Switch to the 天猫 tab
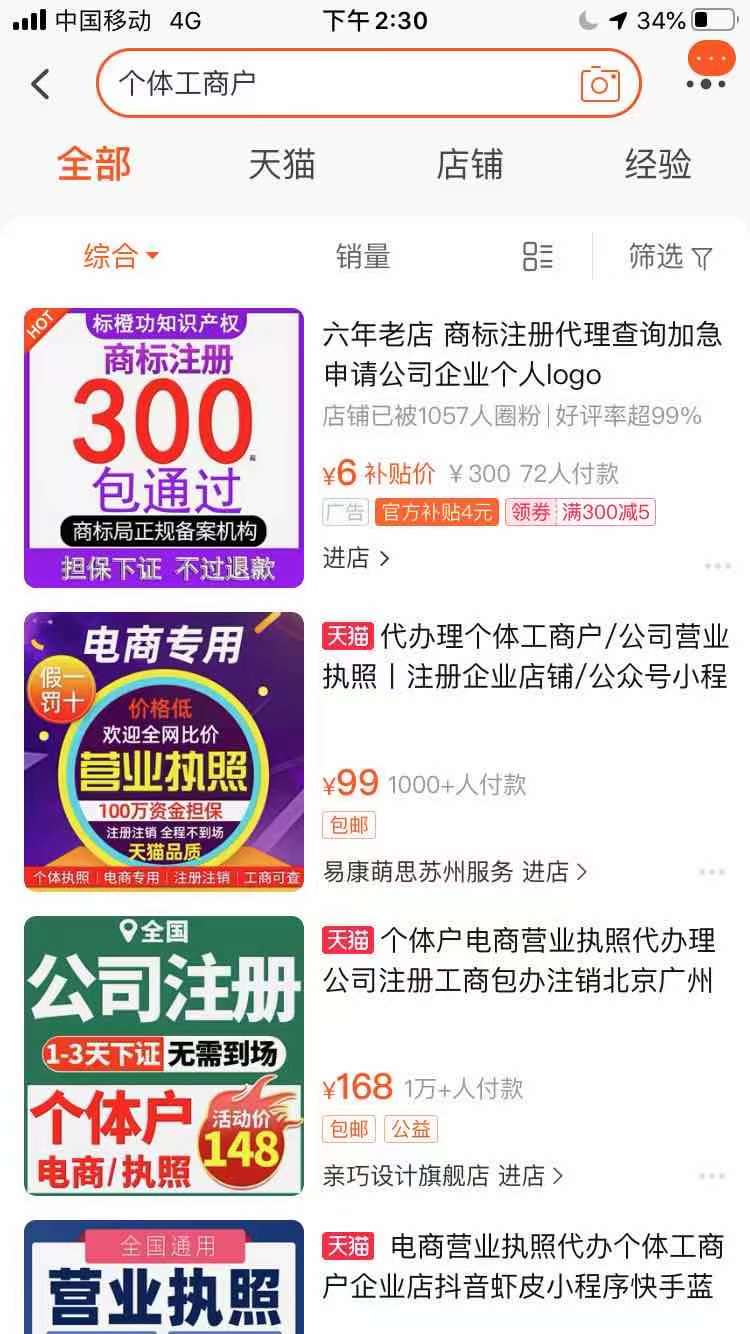750x1334 pixels. coord(281,164)
